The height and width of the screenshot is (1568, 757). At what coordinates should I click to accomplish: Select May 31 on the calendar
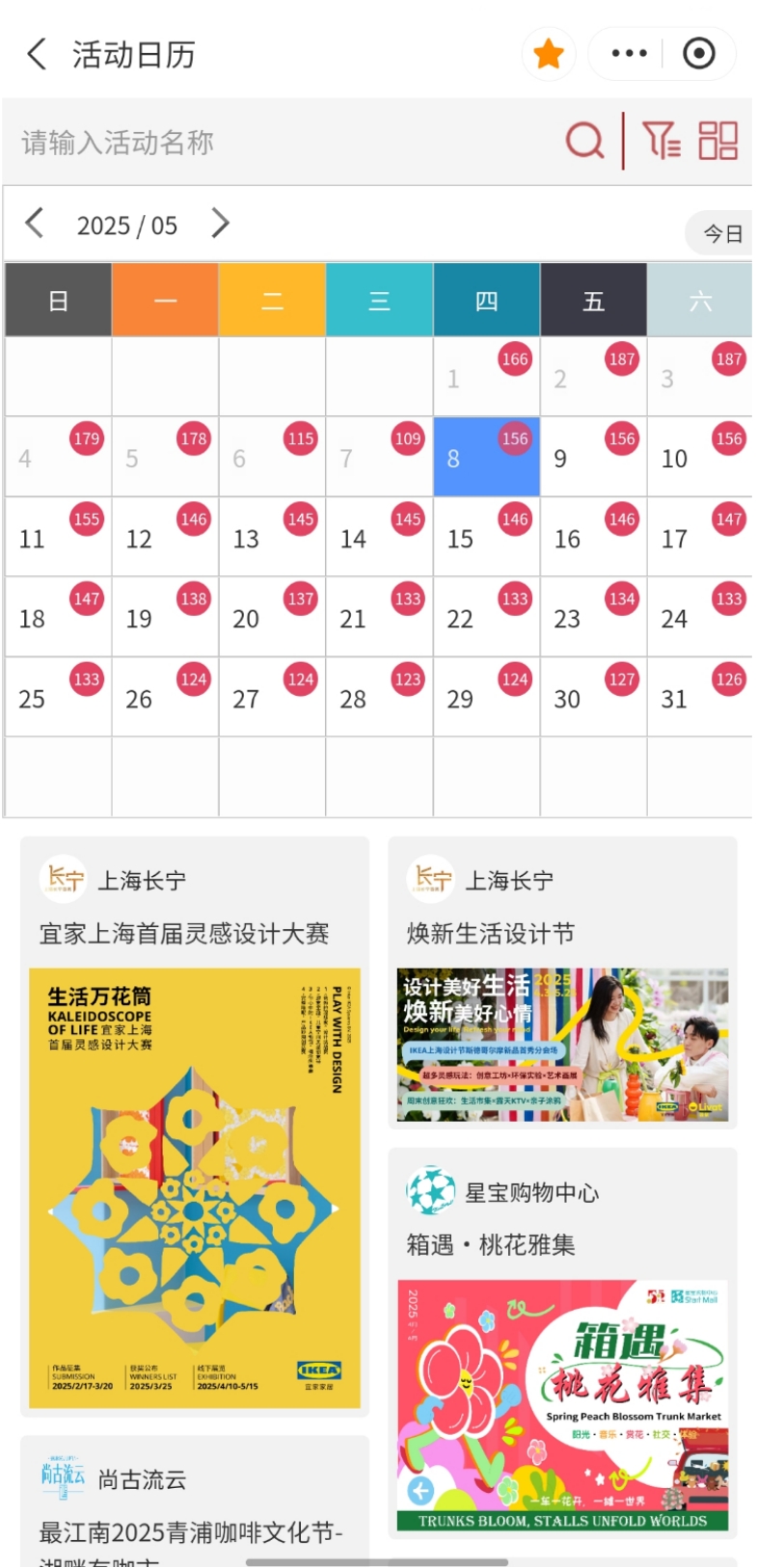(x=699, y=698)
